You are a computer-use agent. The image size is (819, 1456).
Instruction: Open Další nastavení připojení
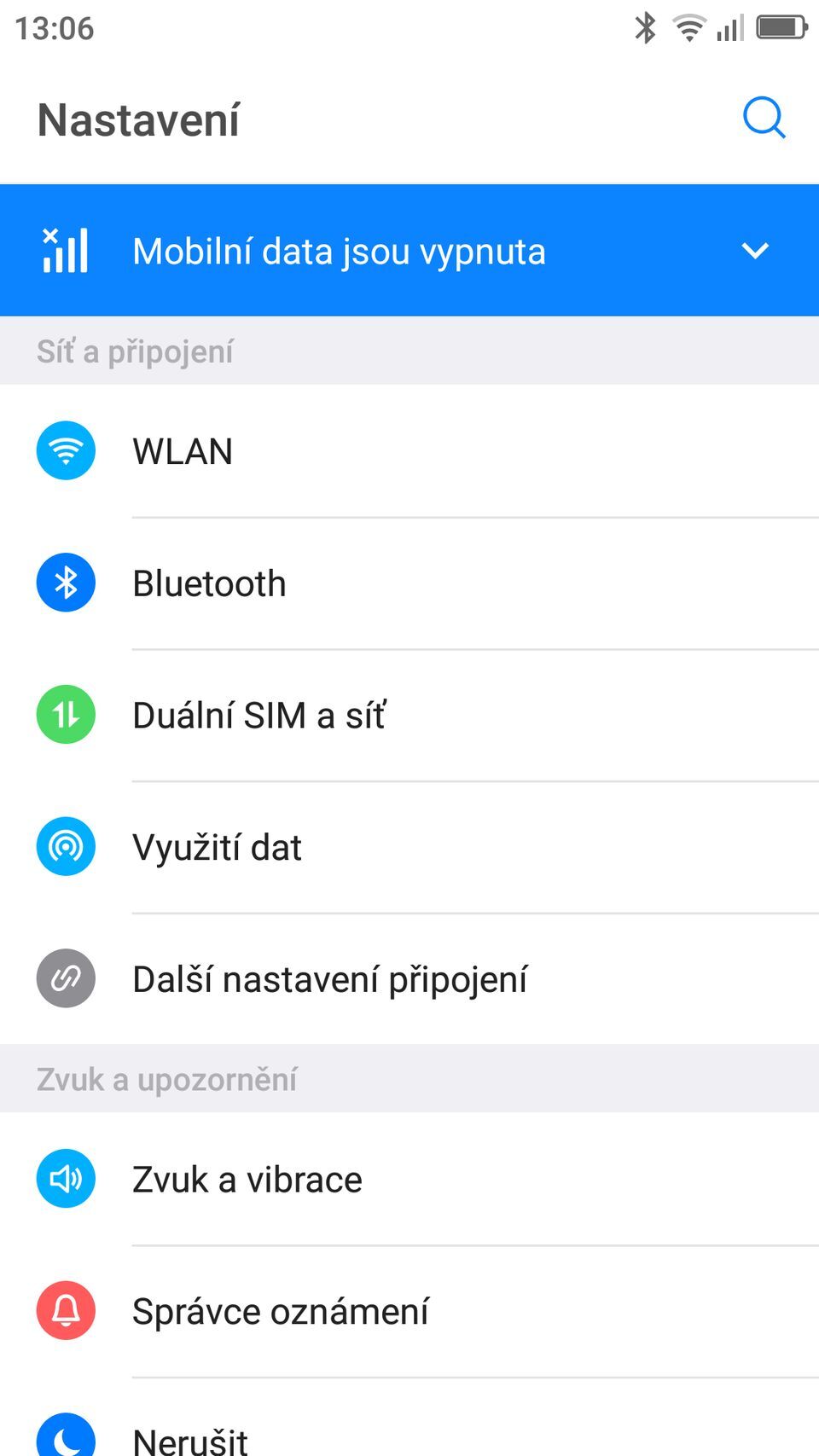(329, 979)
